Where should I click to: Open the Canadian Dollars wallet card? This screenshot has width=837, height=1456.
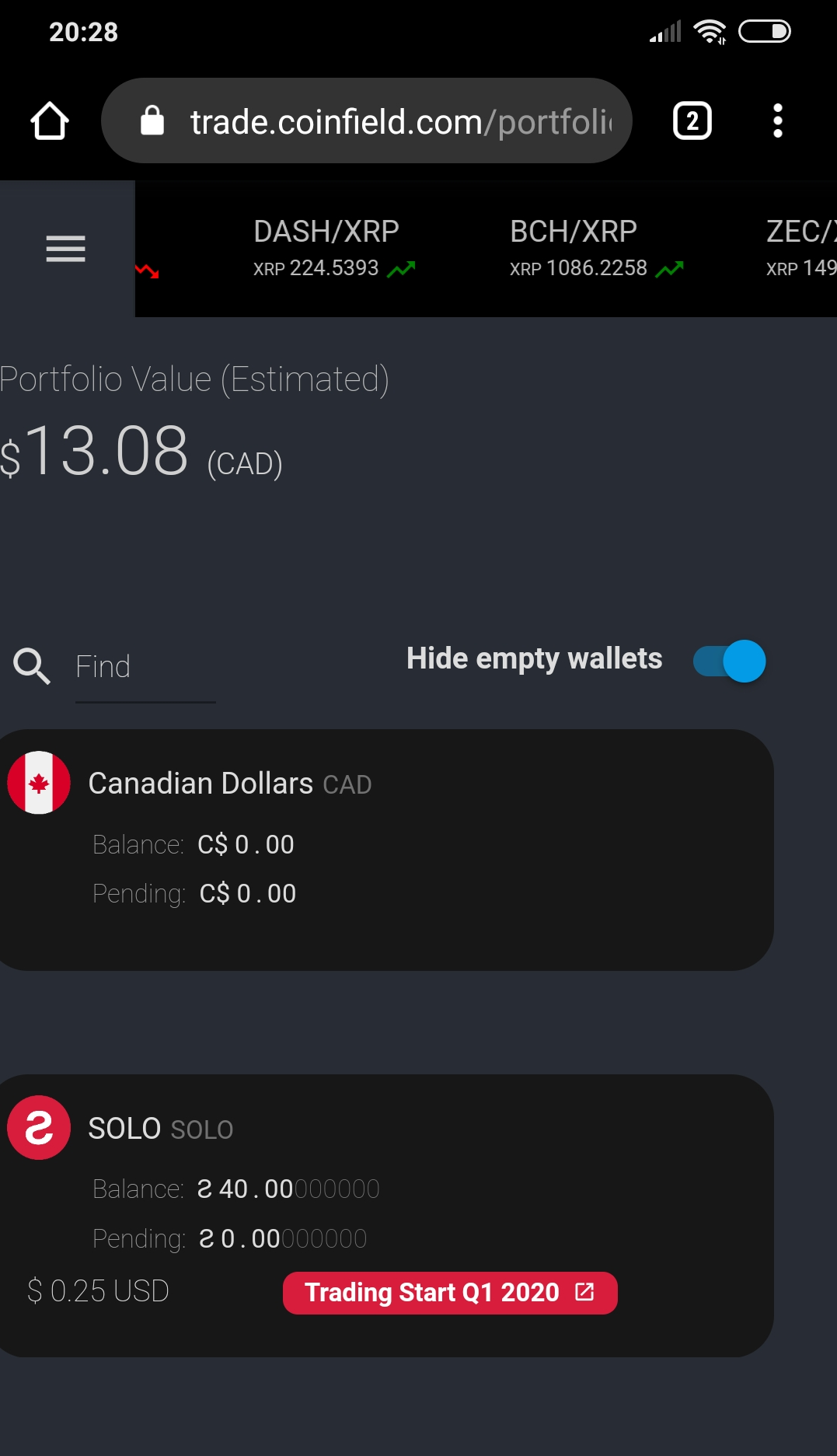tap(386, 850)
